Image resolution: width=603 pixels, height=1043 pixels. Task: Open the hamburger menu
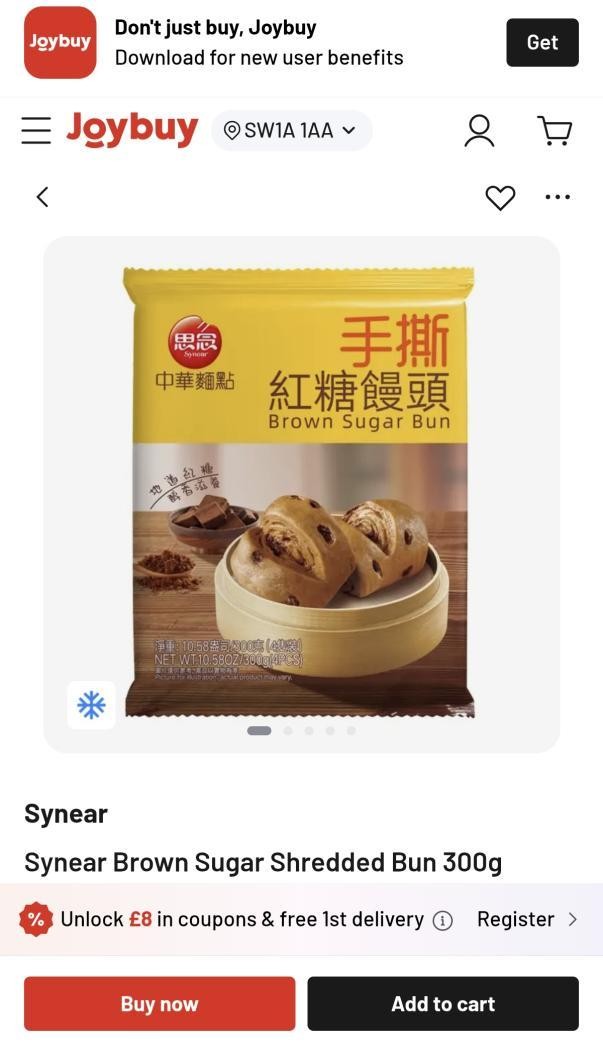click(x=36, y=130)
